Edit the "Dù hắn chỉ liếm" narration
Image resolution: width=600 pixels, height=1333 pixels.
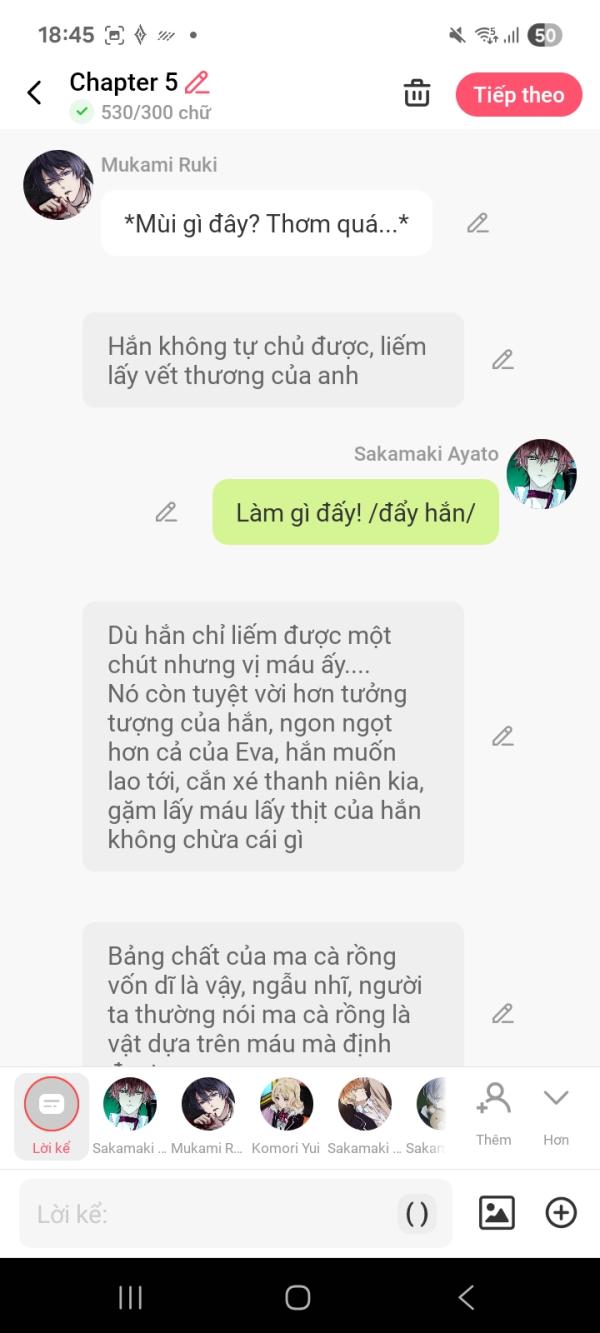[x=503, y=737]
